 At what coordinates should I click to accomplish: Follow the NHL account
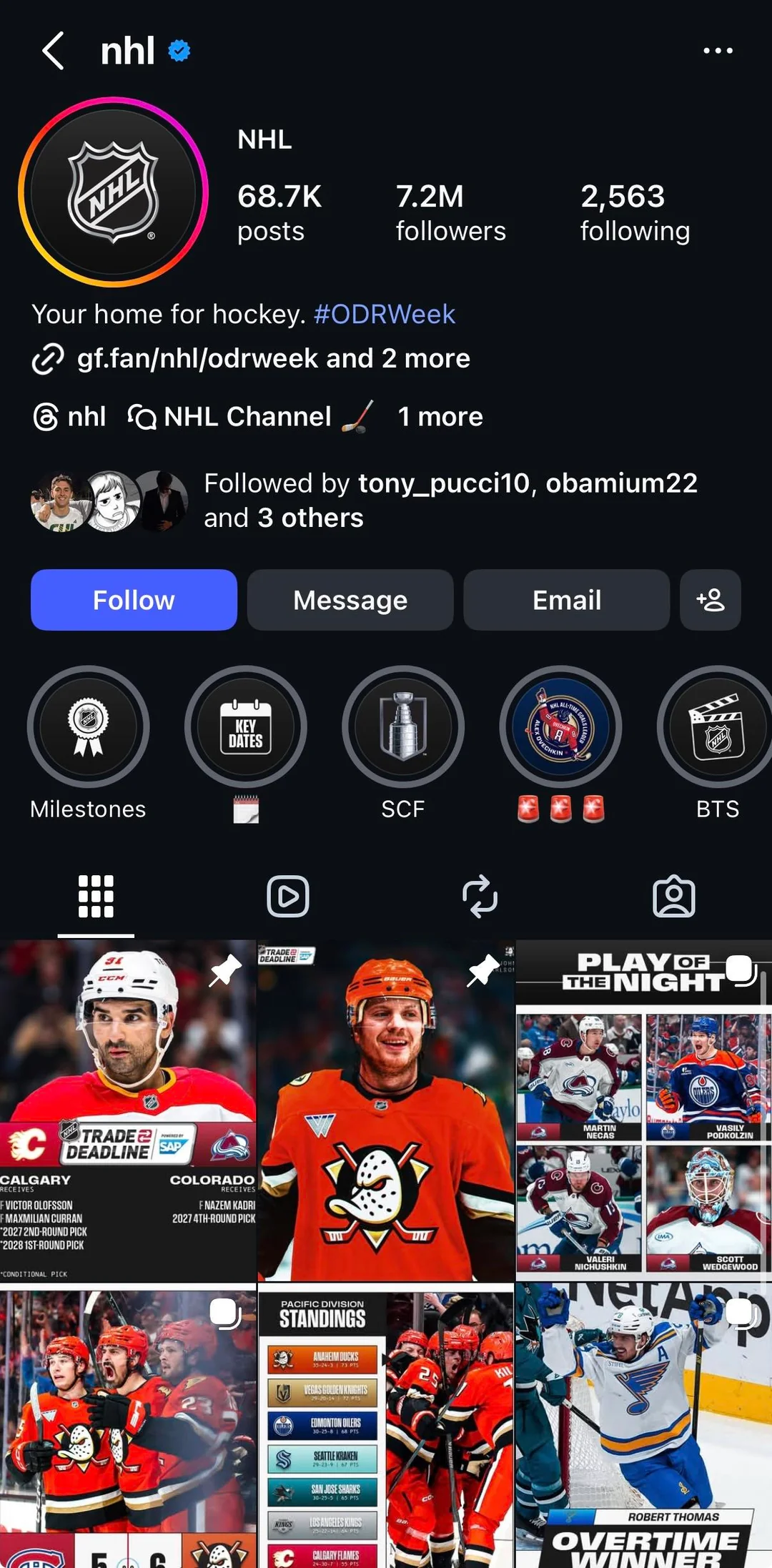134,600
